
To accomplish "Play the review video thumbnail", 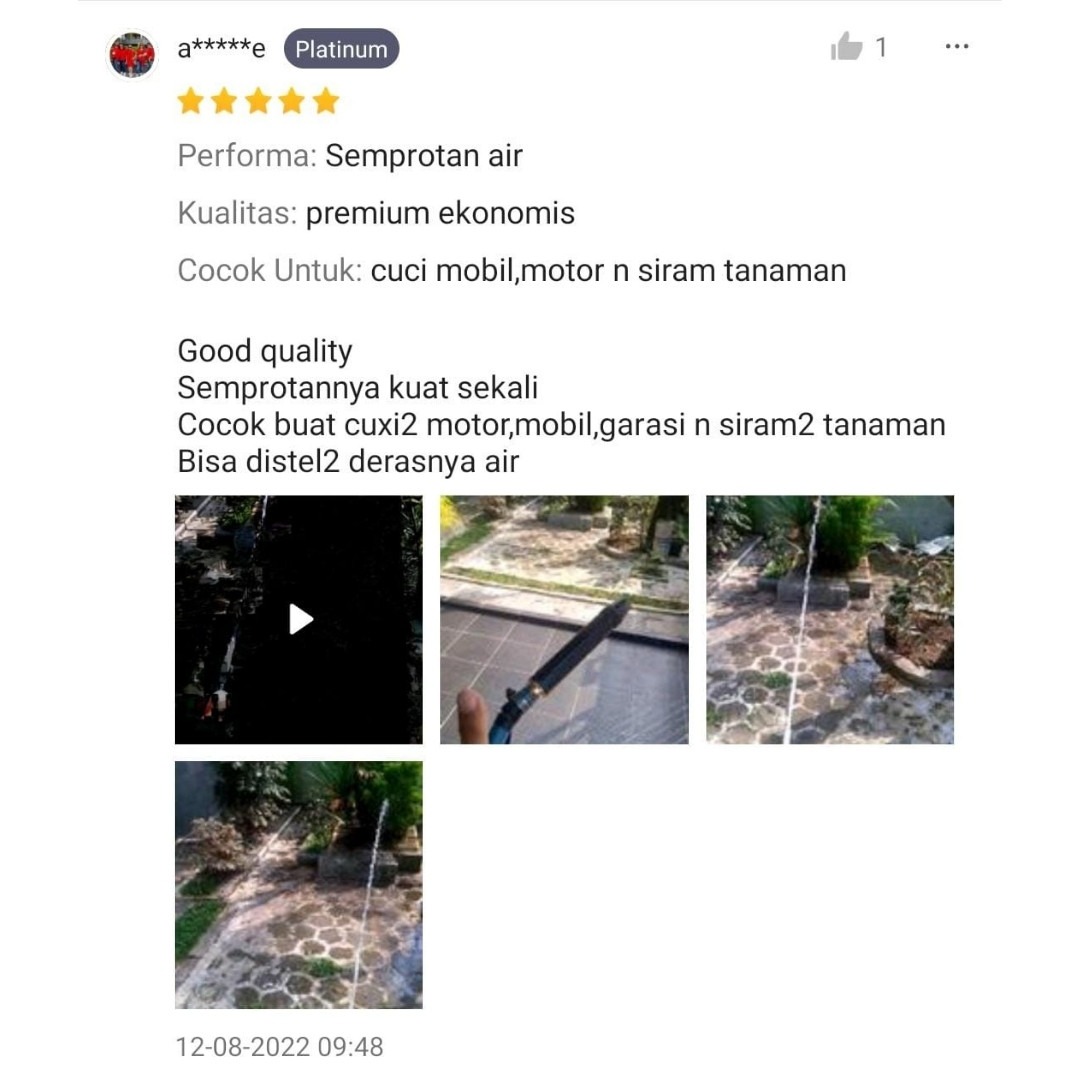I will pyautogui.click(x=299, y=619).
